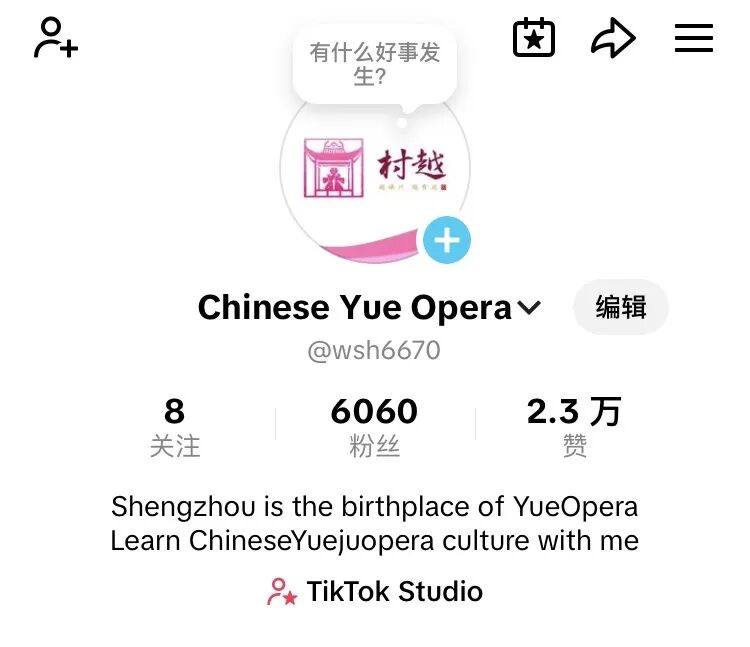View the 6060 粉丝 followers list

374,427
